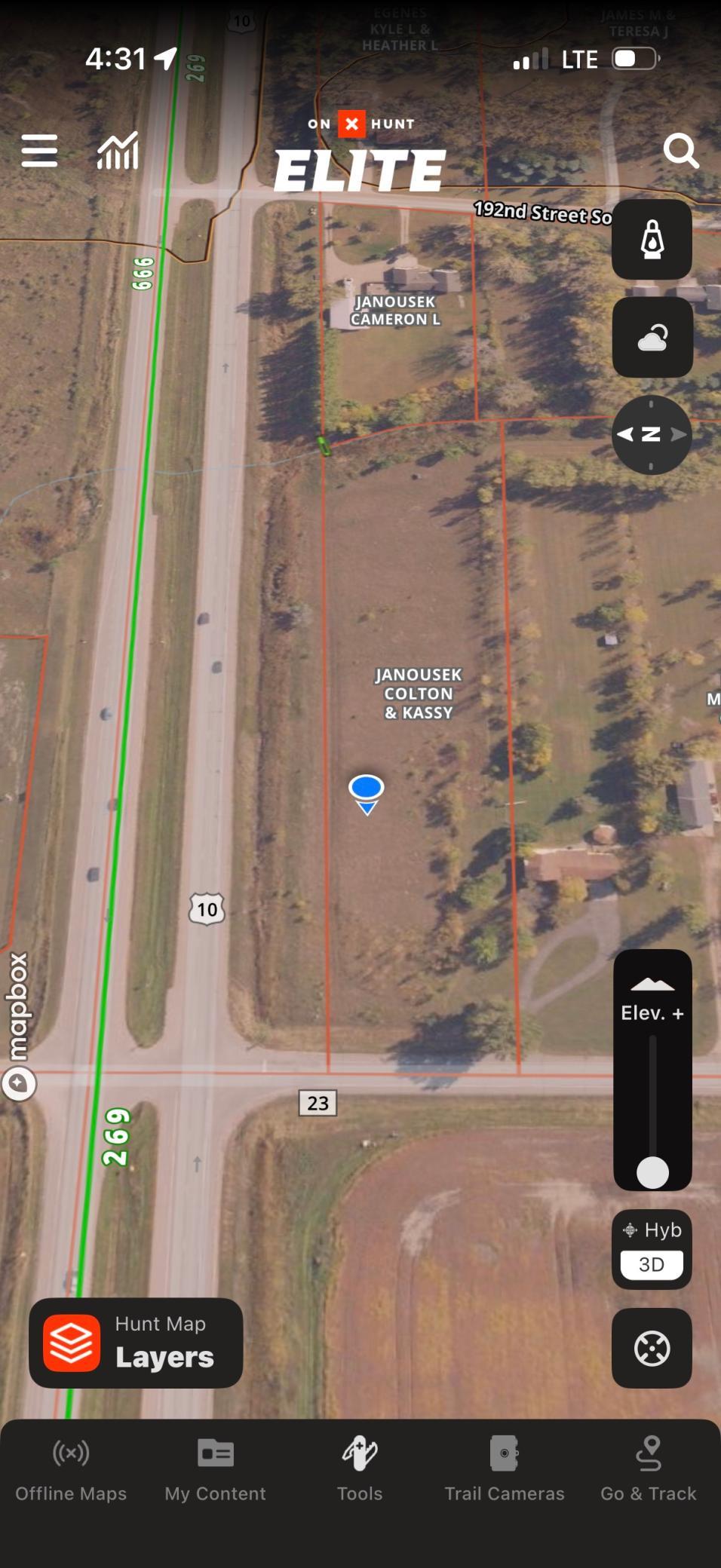
Task: Tap the location tracking button
Action: [x=652, y=1348]
